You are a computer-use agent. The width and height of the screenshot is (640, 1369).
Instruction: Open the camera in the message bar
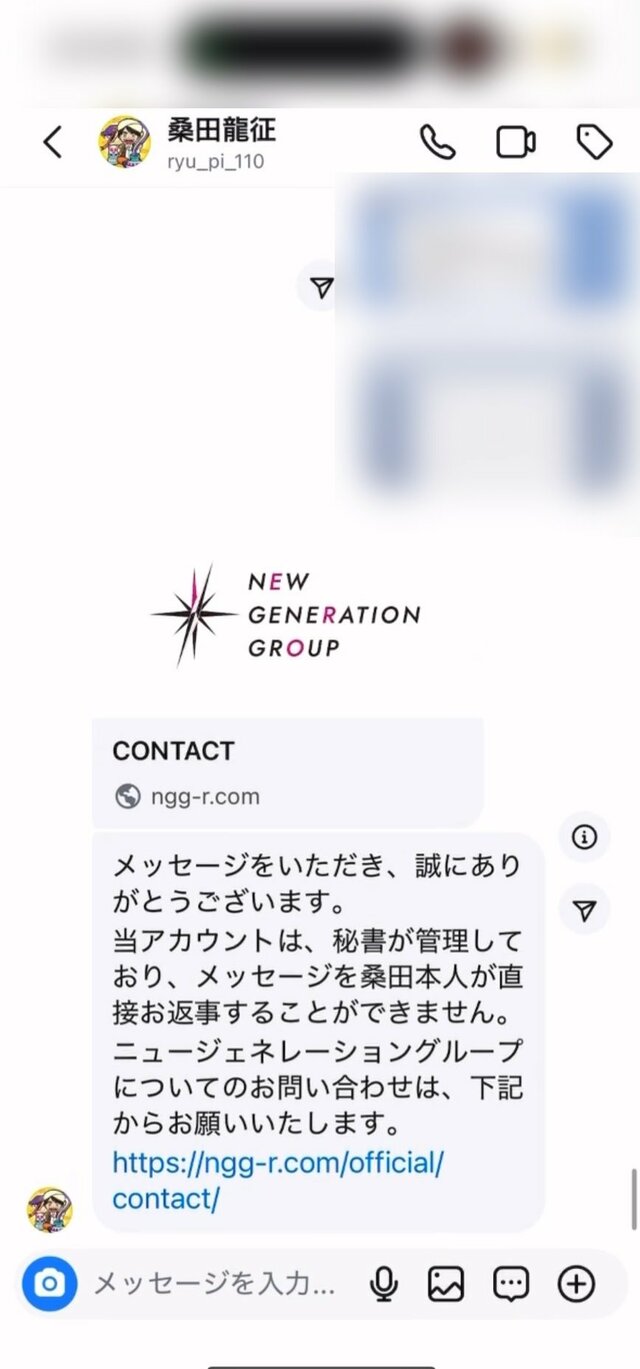[x=50, y=1284]
